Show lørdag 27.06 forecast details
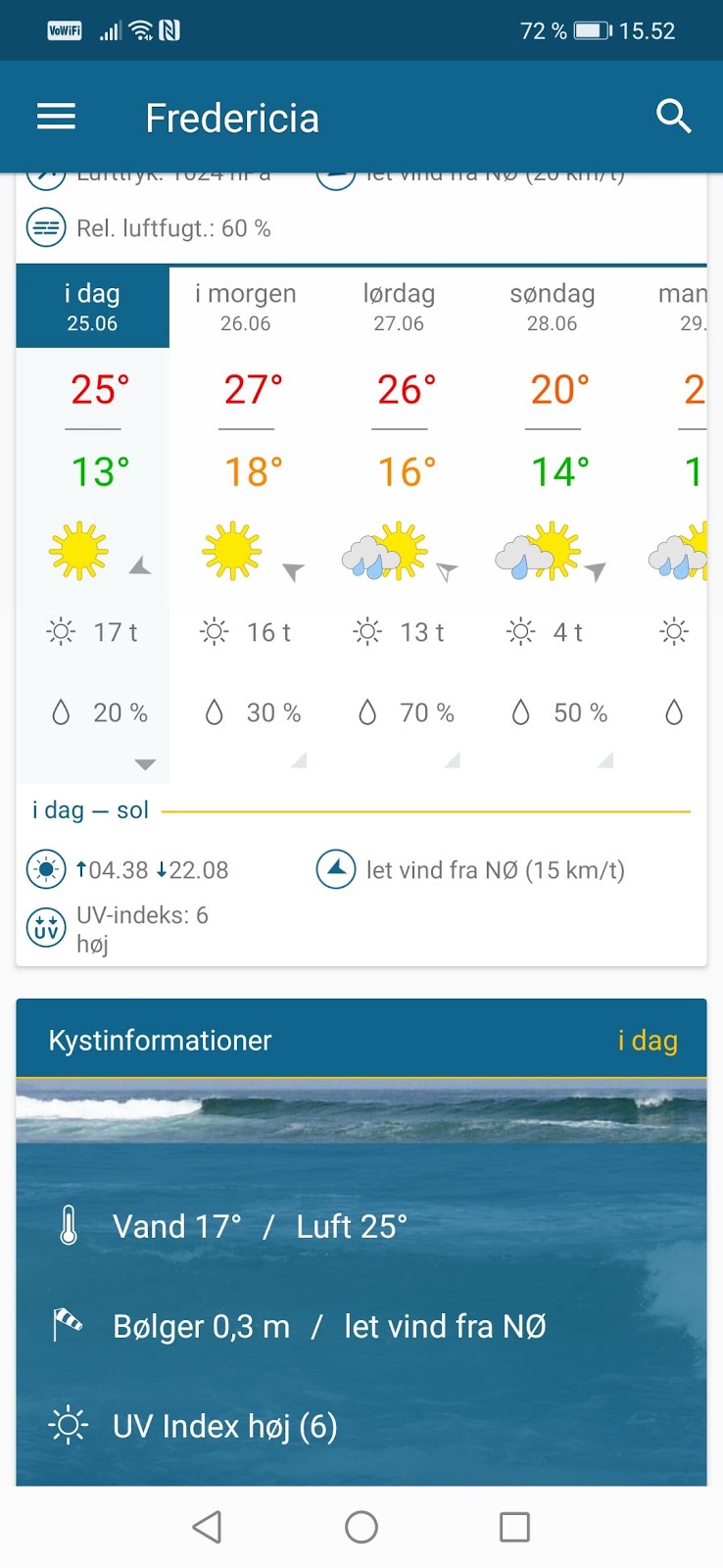This screenshot has width=723, height=1568. 399,307
